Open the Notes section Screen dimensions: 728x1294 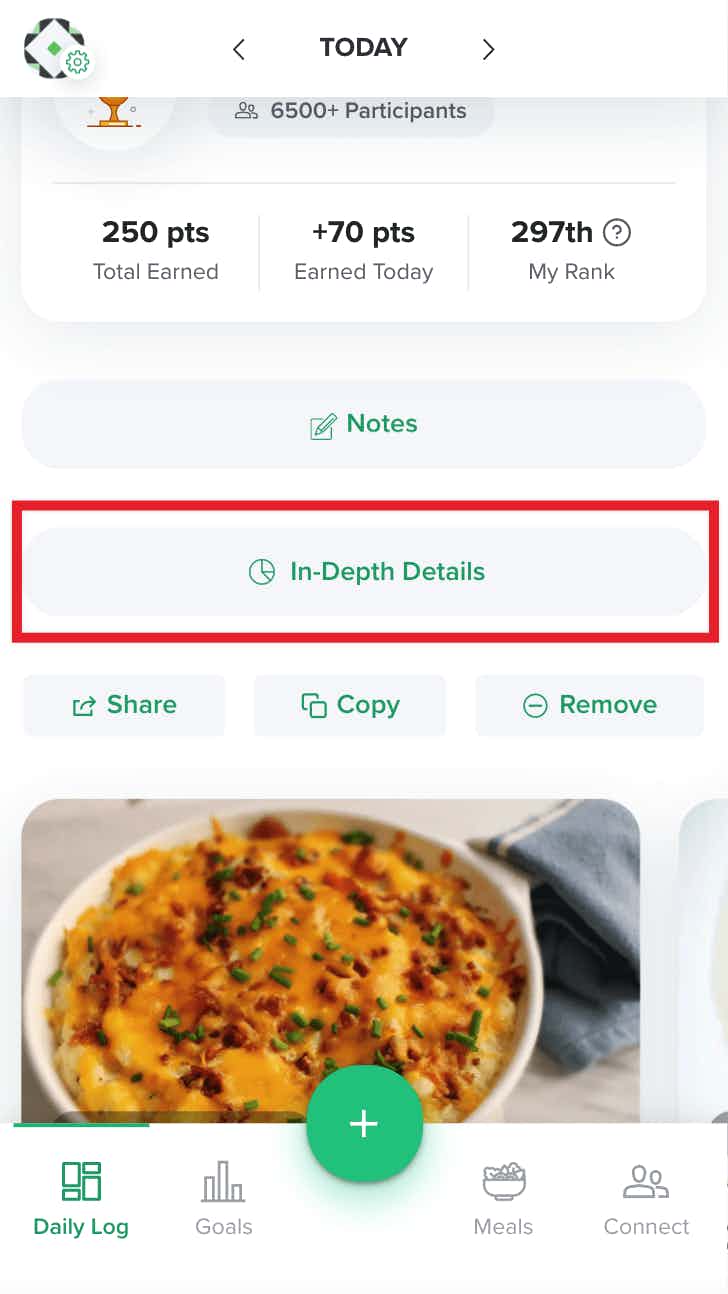coord(364,424)
